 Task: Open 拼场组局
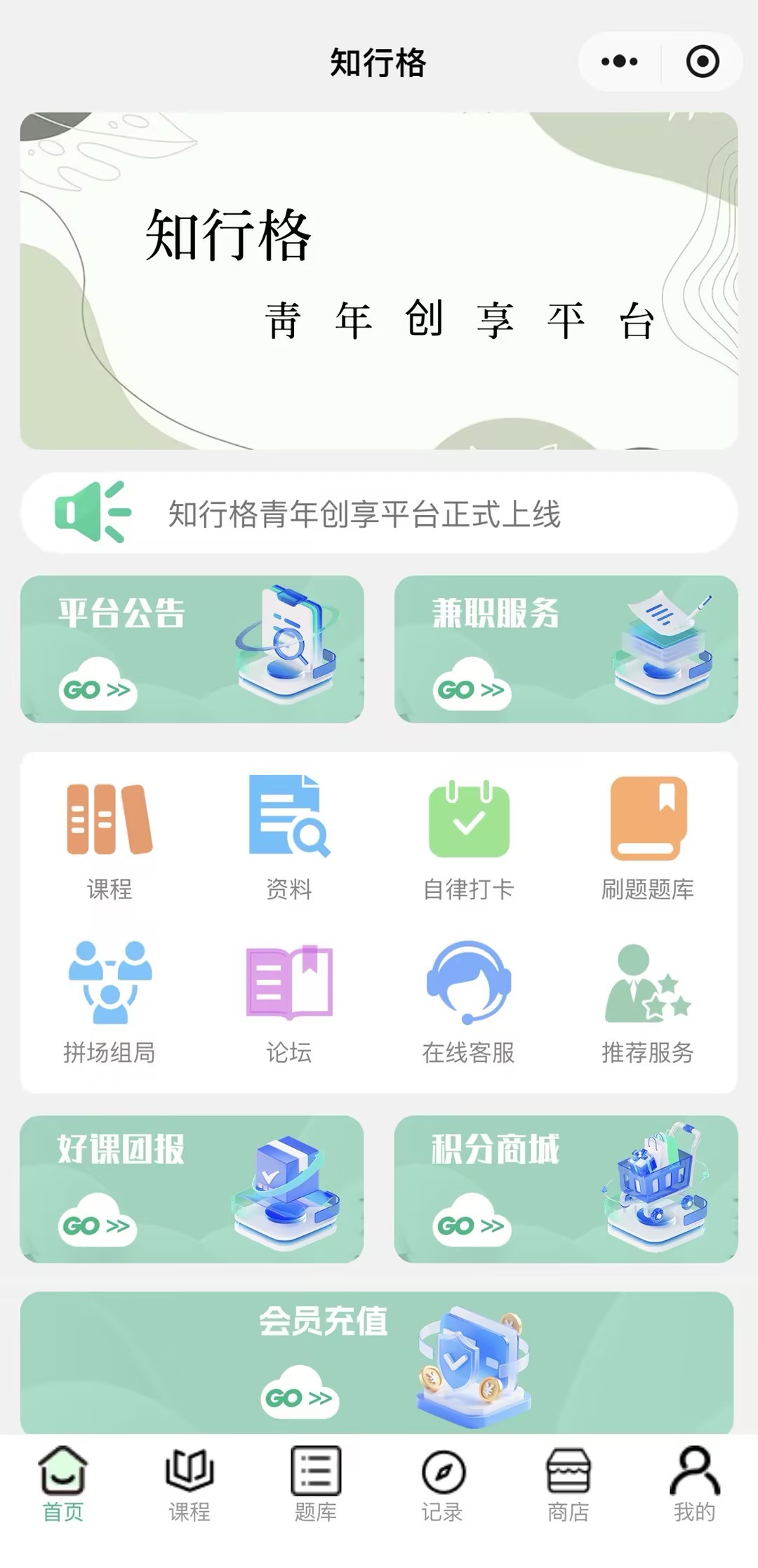click(109, 1002)
